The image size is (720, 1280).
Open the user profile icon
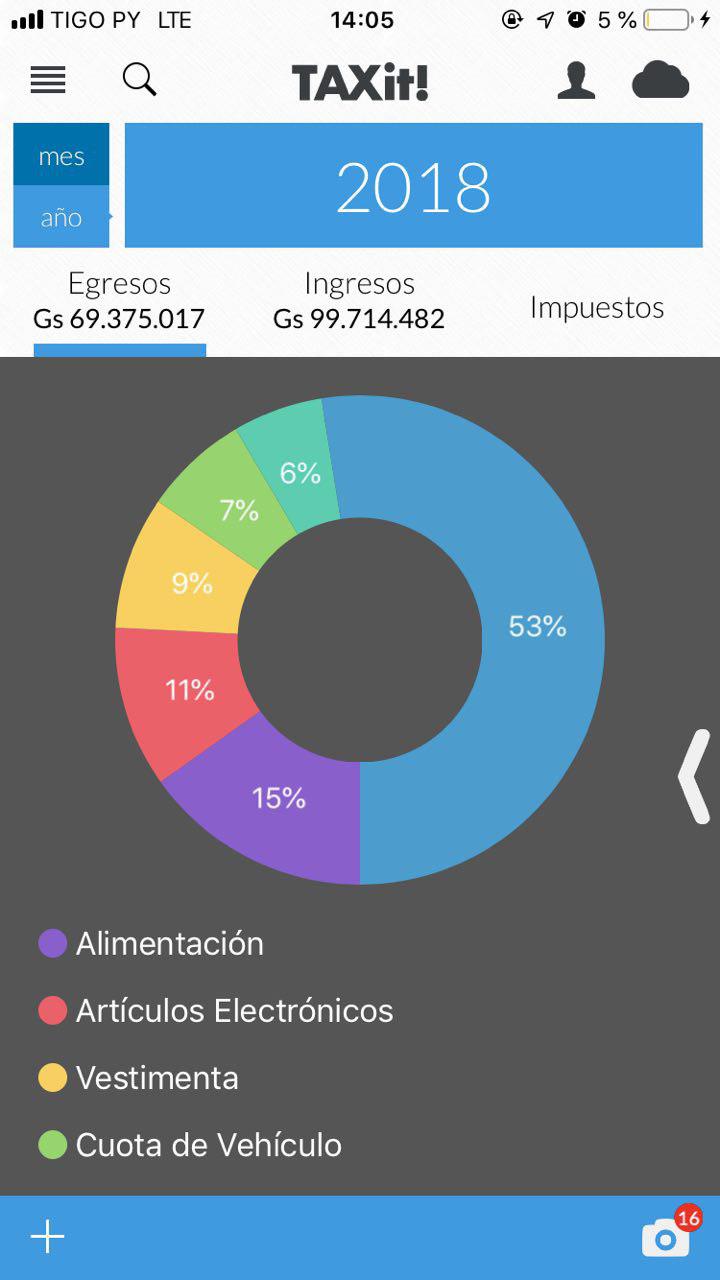pos(576,80)
